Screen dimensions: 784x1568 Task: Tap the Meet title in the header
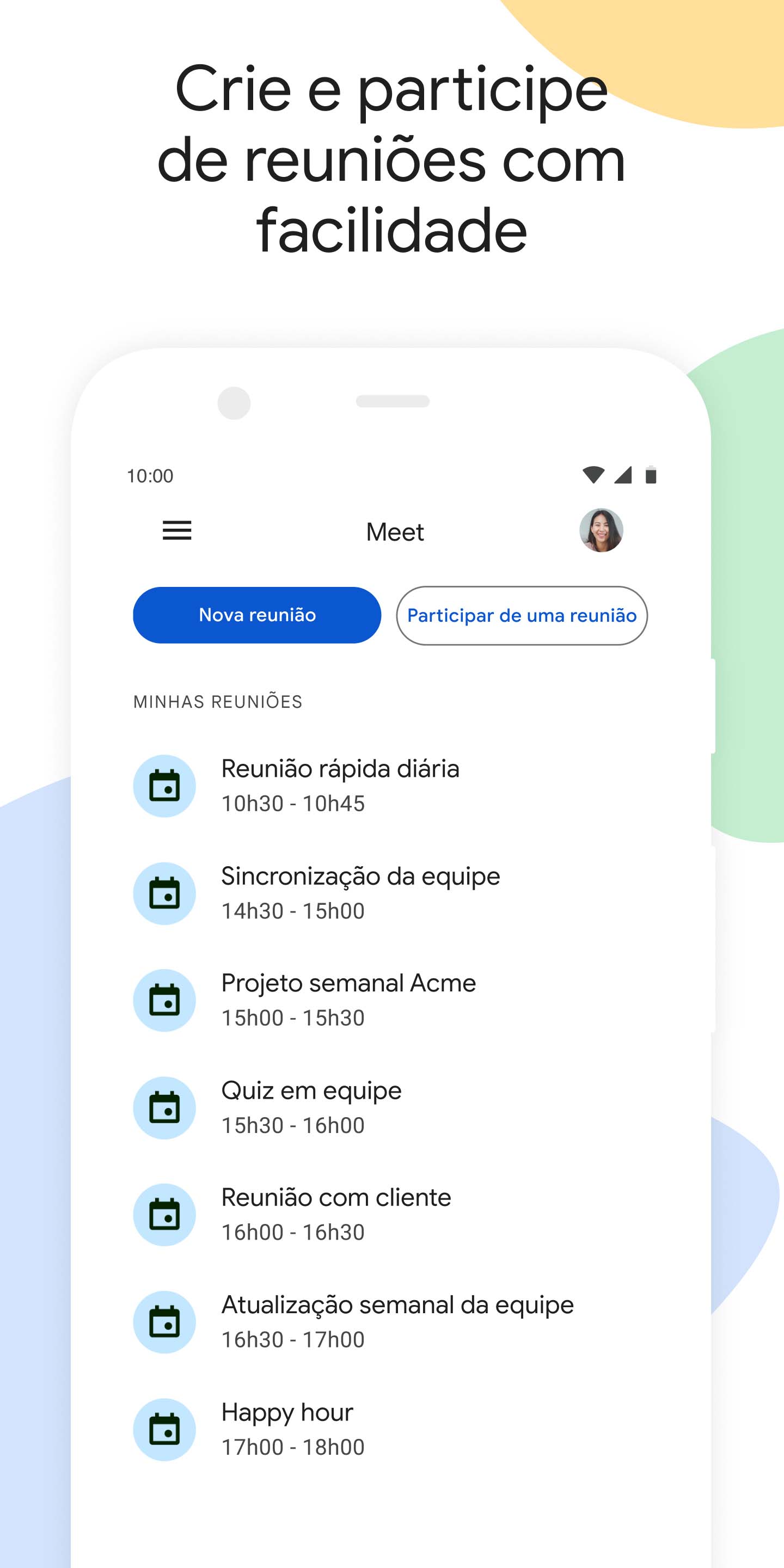394,531
